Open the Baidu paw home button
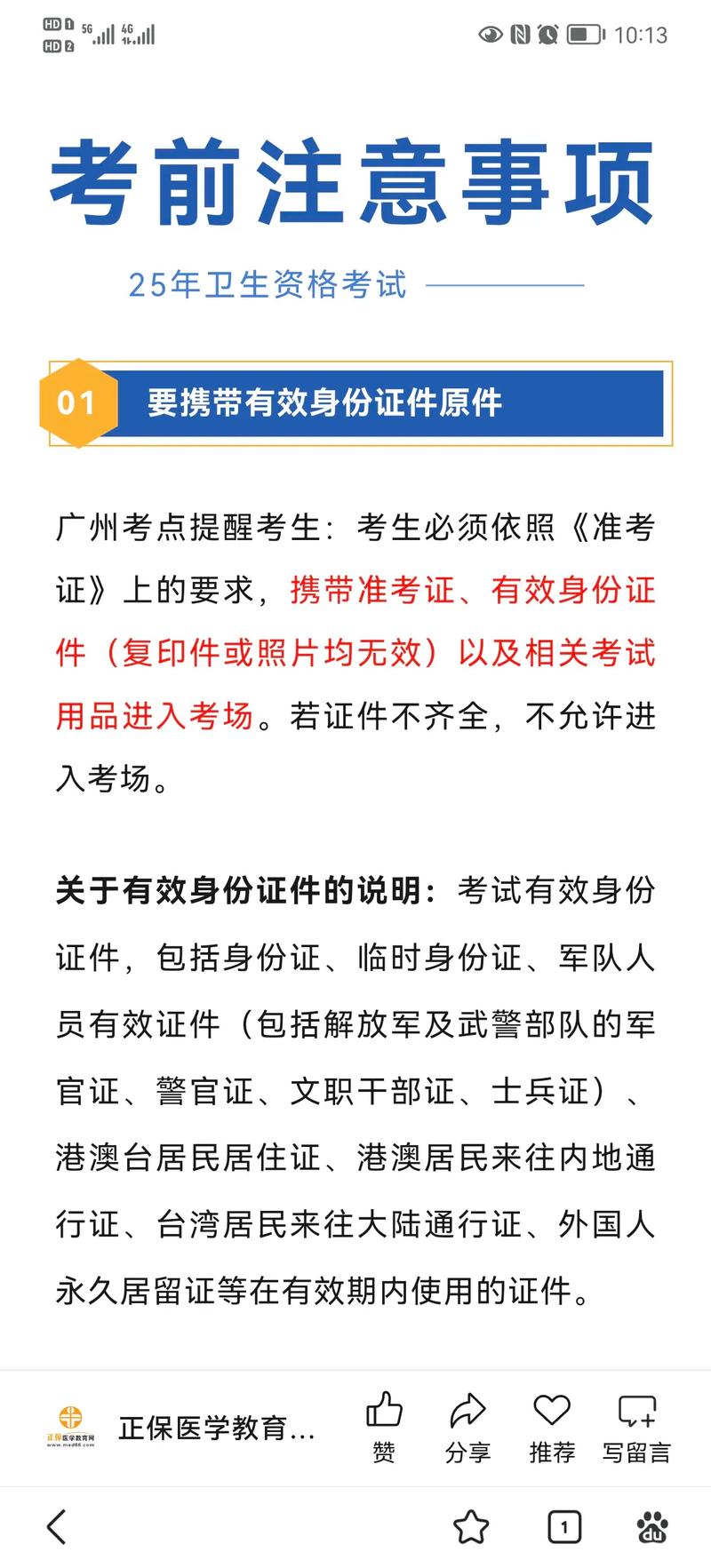 [652, 1527]
